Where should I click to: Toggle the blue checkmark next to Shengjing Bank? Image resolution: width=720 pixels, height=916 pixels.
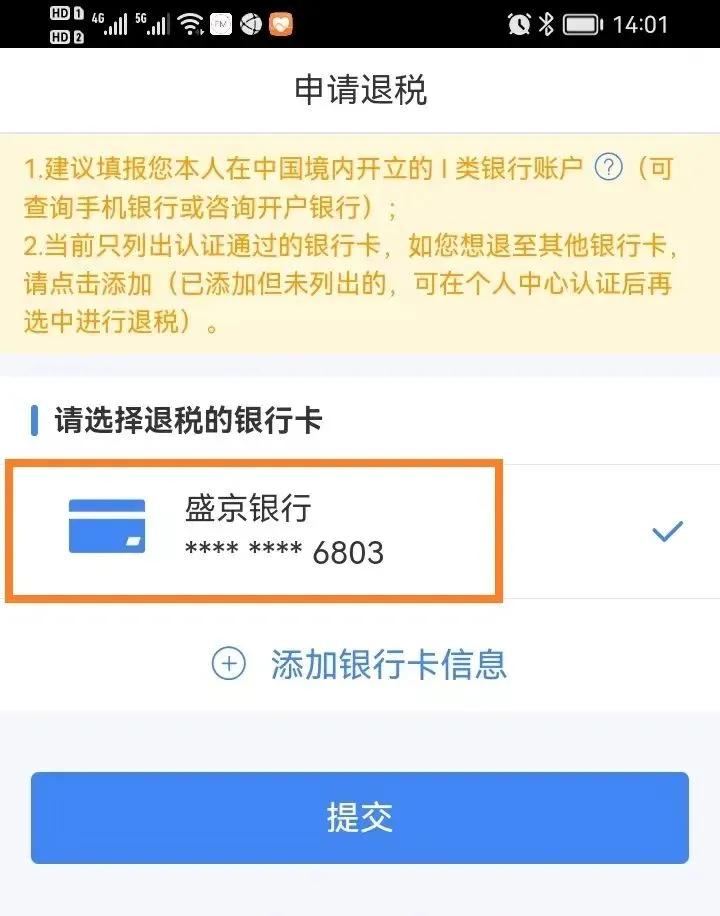(668, 531)
